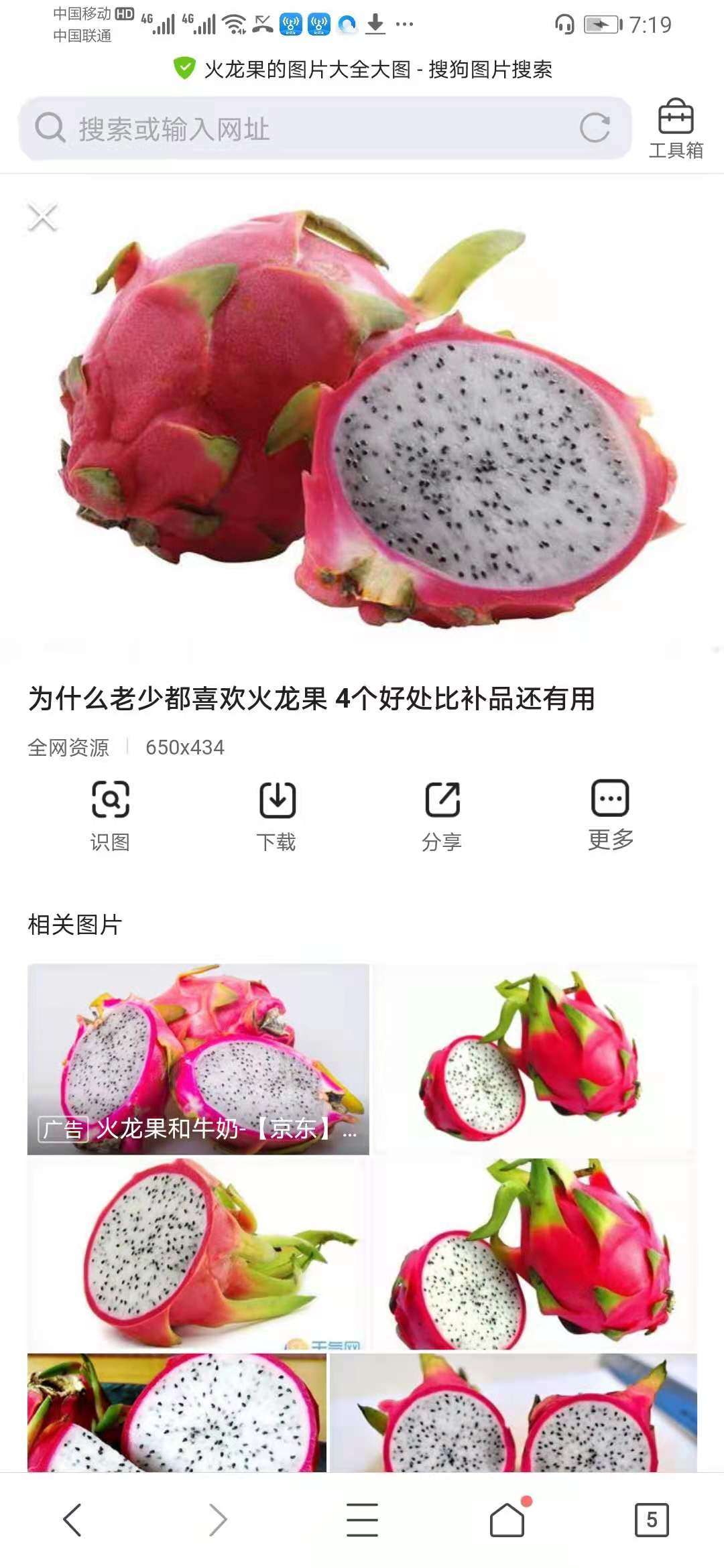Go back with the browser back arrow
Viewport: 724px width, 1568px height.
click(72, 1520)
